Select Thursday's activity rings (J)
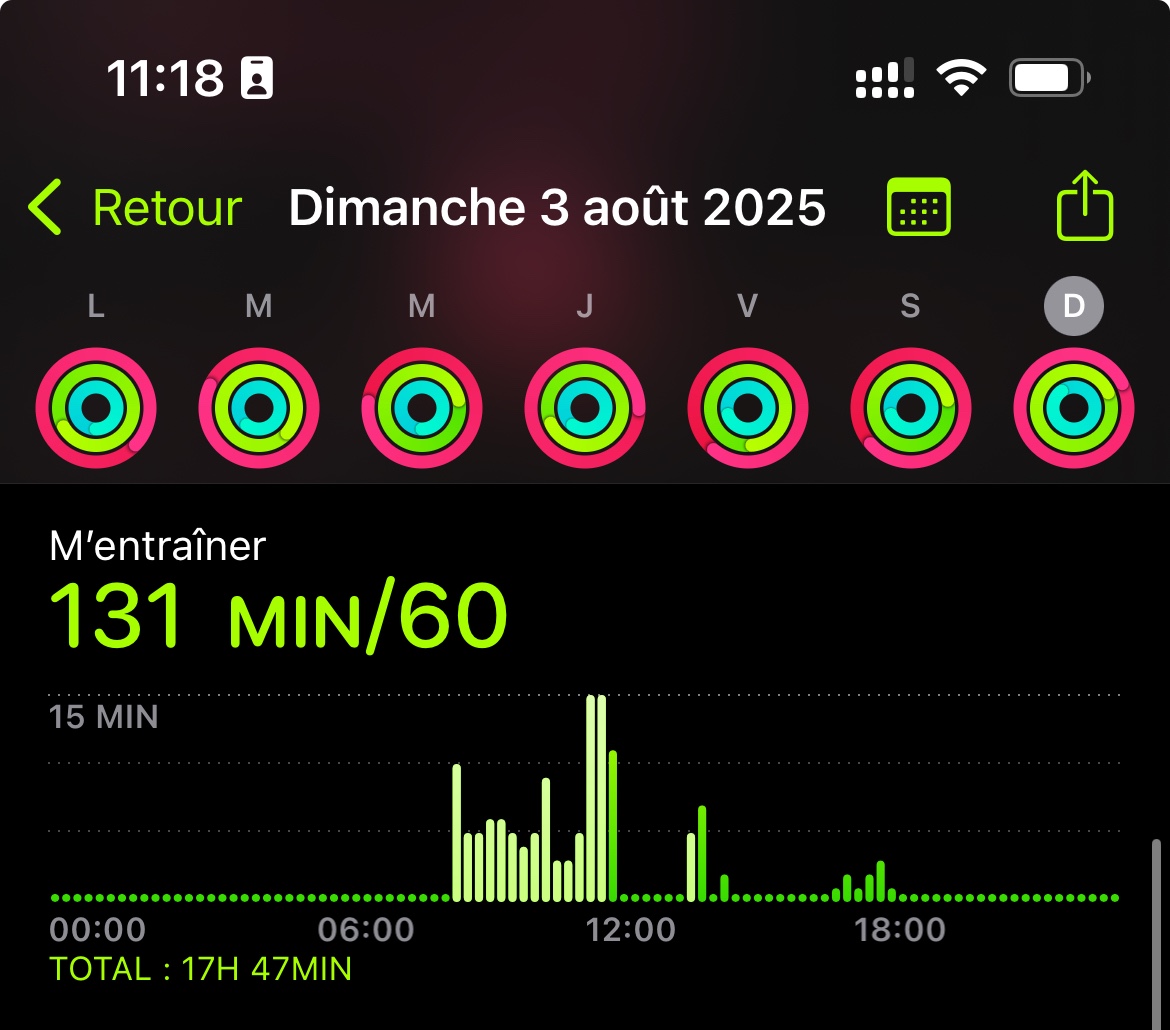The width and height of the screenshot is (1170, 1030). tap(585, 408)
